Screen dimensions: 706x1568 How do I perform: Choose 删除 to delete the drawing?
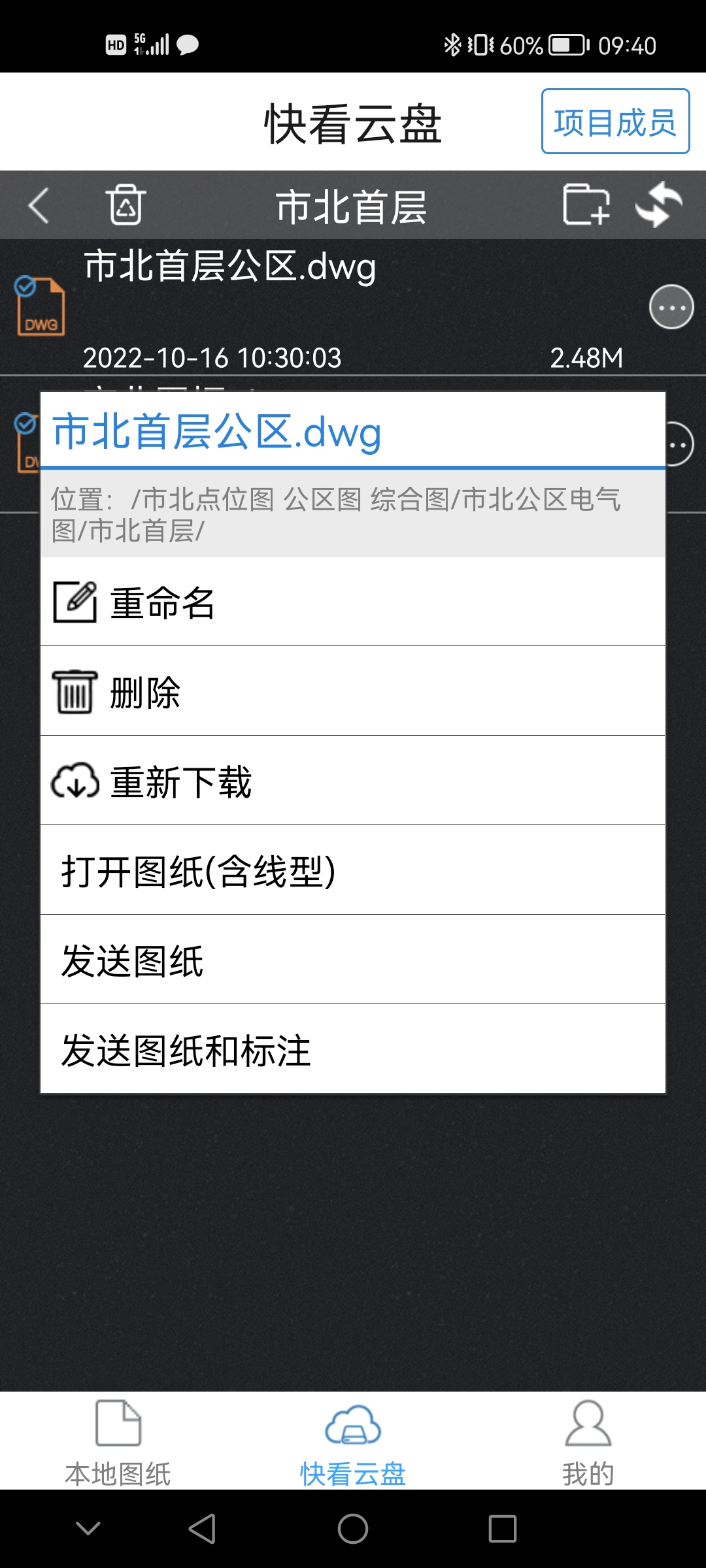(x=353, y=691)
